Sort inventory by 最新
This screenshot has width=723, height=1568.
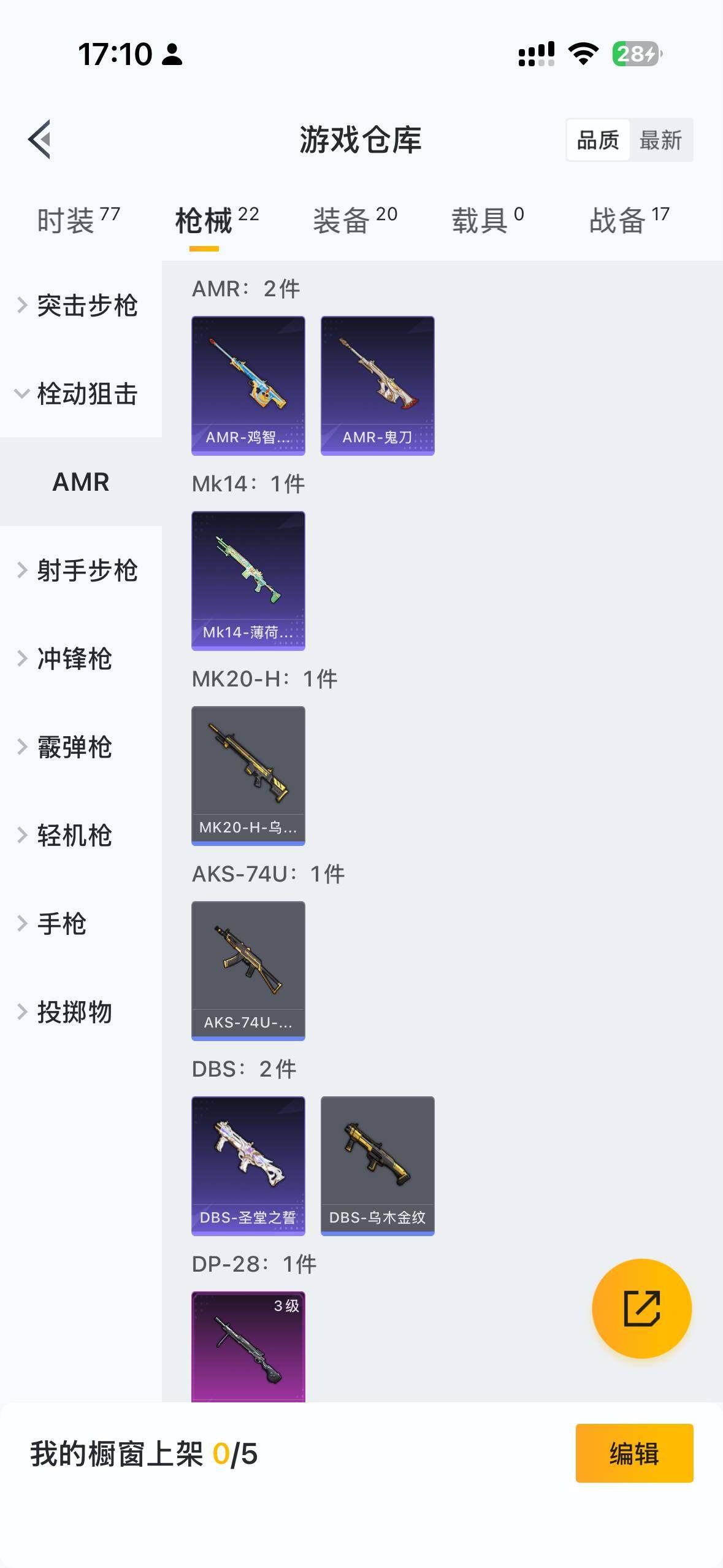660,140
